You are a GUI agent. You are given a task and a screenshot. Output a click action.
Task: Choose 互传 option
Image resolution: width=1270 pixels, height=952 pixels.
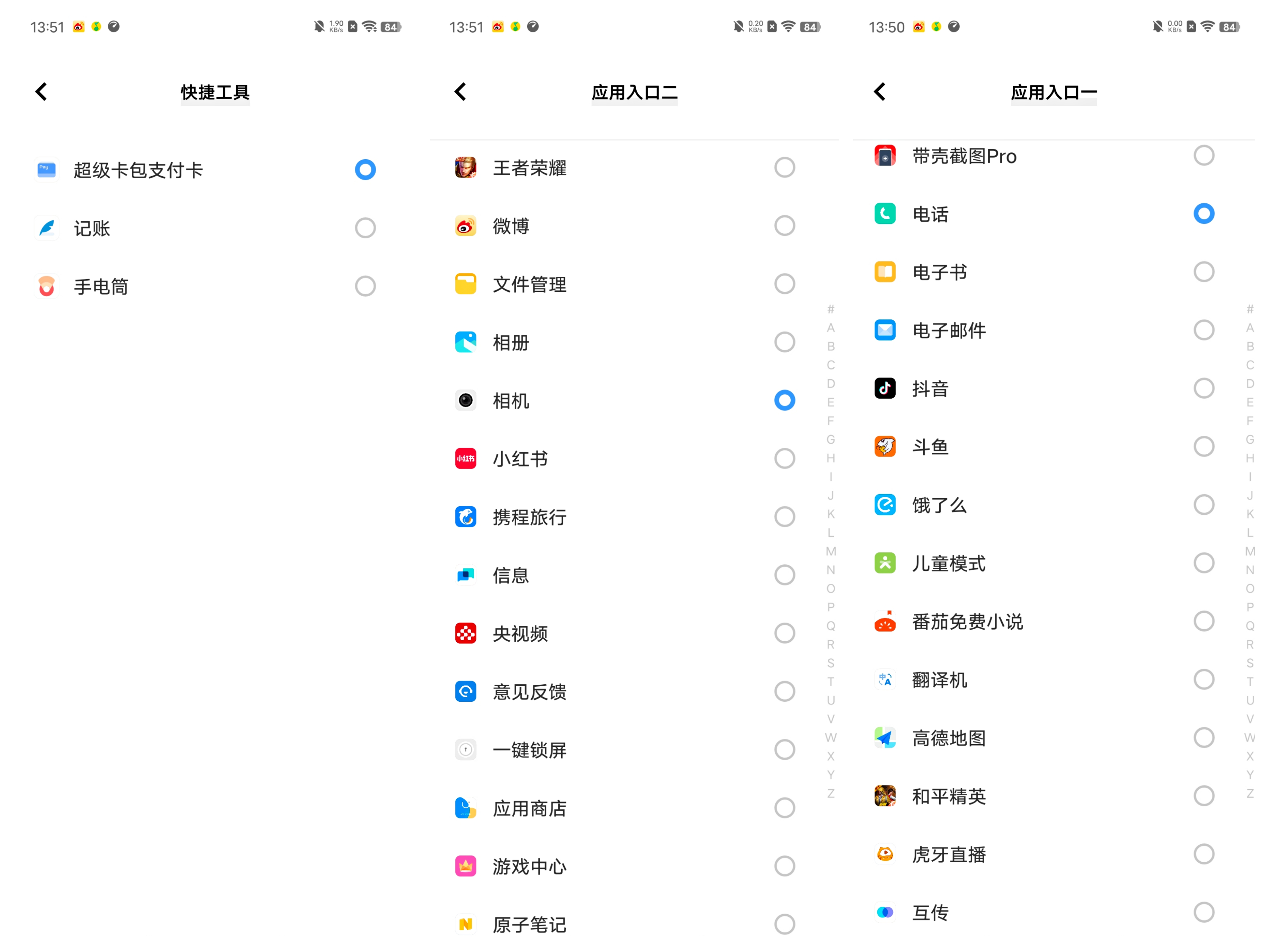point(1204,912)
